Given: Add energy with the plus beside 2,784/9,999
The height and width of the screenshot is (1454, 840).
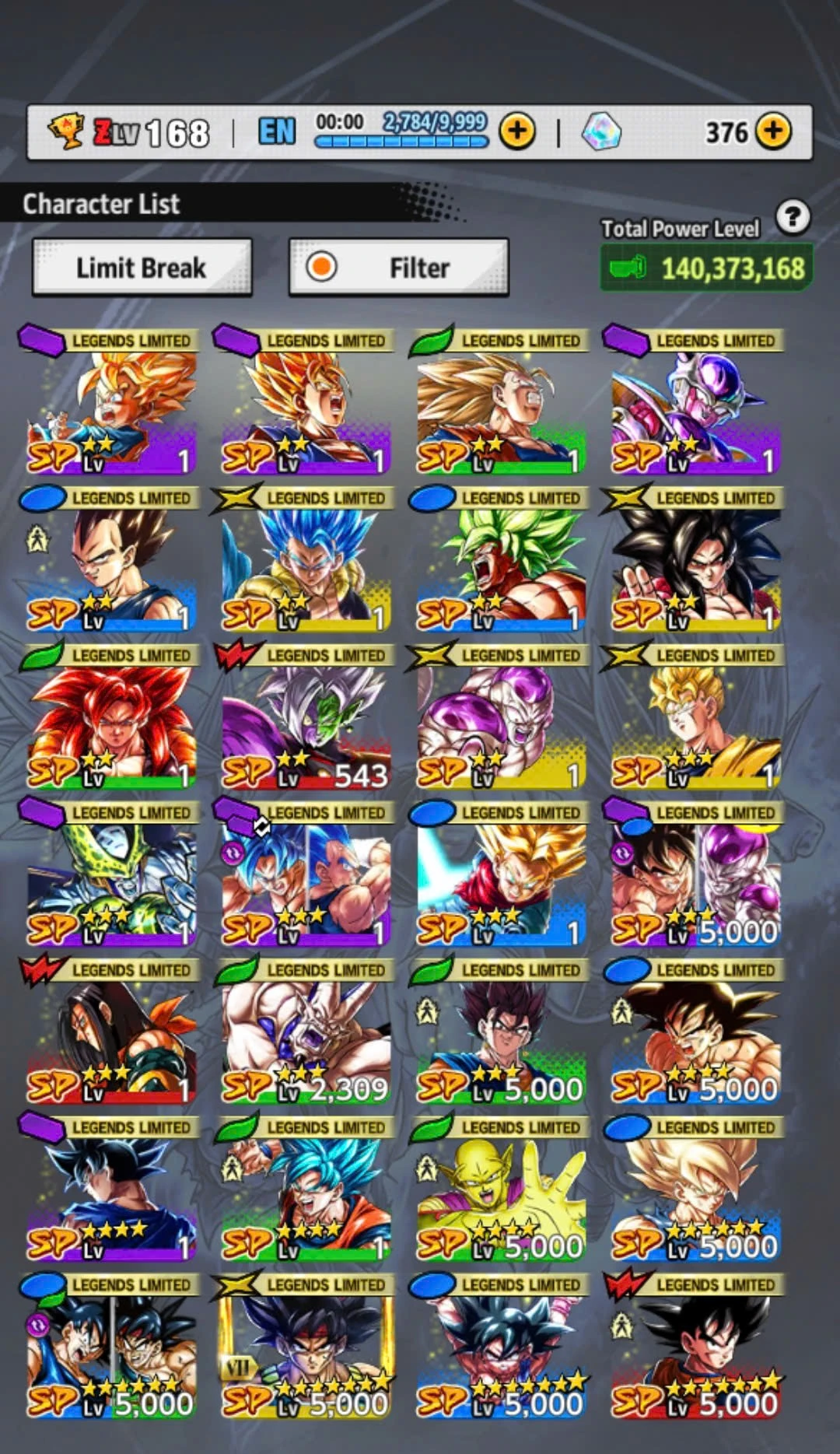Looking at the screenshot, I should pyautogui.click(x=517, y=131).
